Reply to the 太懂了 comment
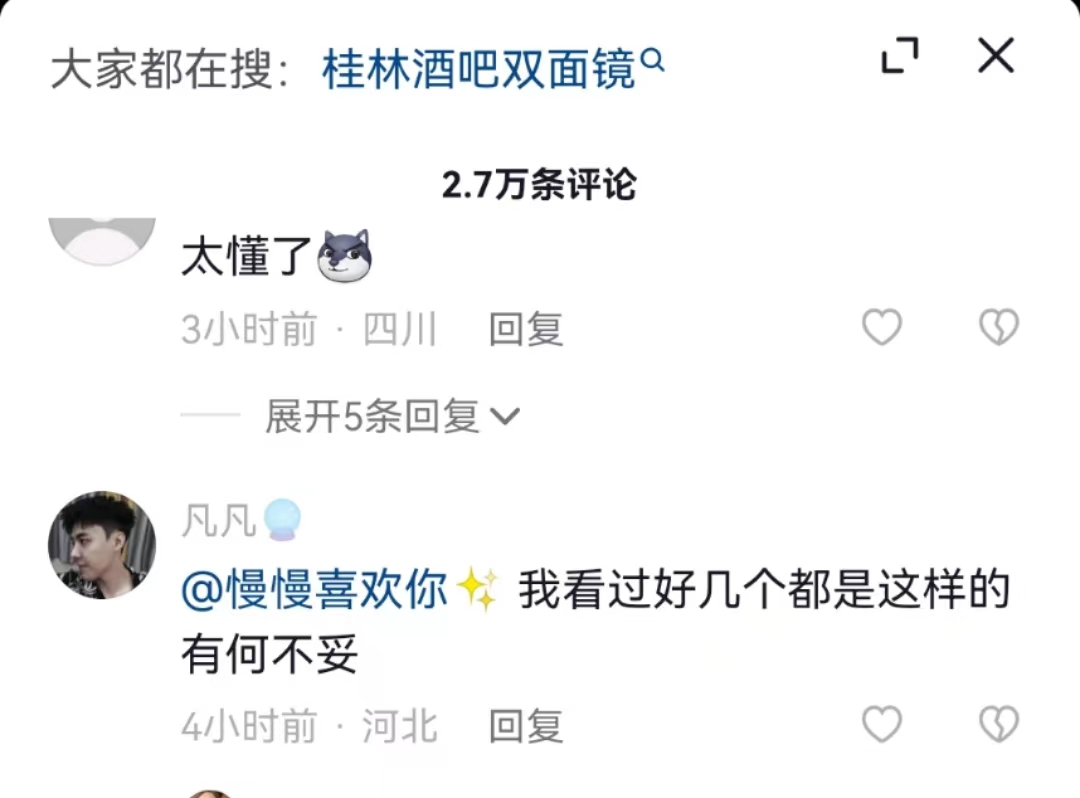The width and height of the screenshot is (1080, 798). click(x=526, y=329)
